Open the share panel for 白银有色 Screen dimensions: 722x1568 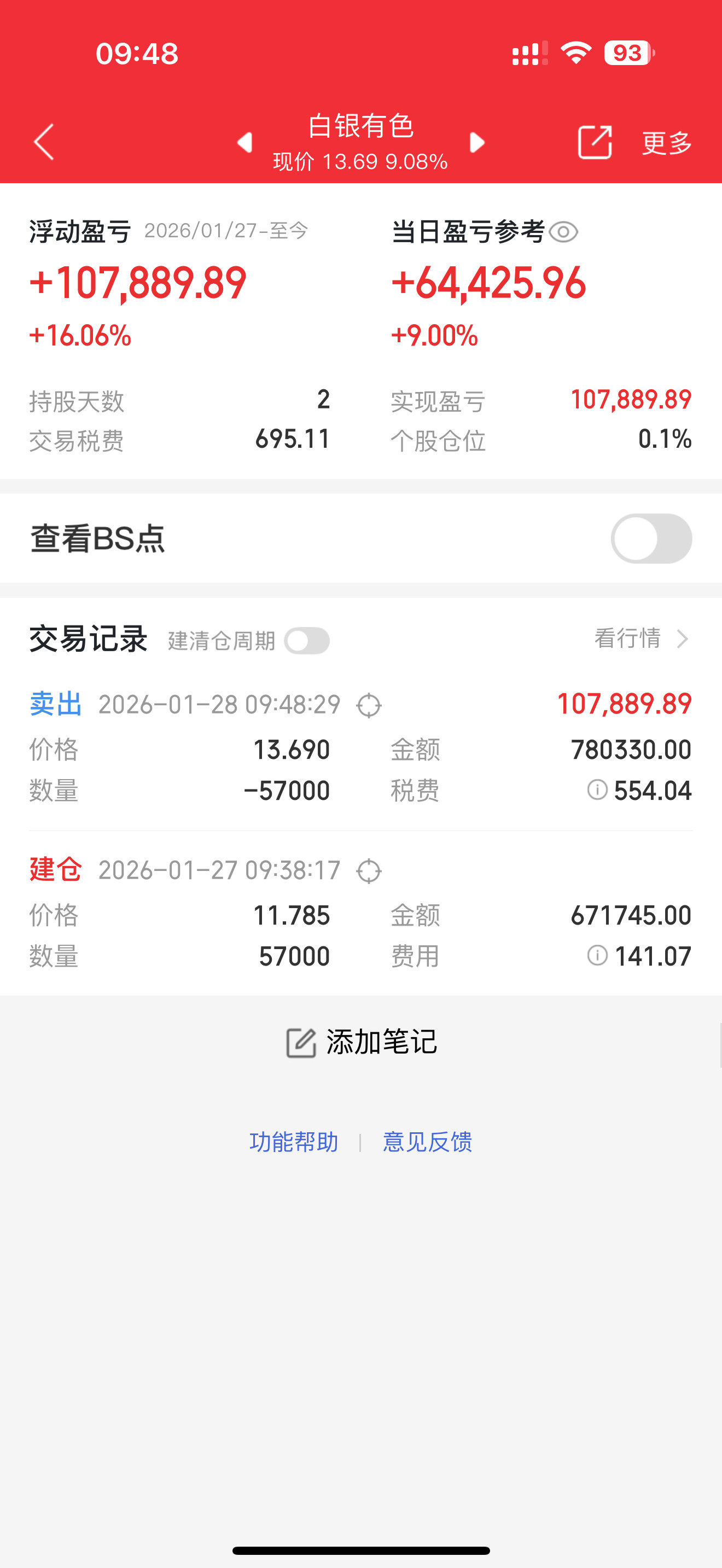(593, 141)
